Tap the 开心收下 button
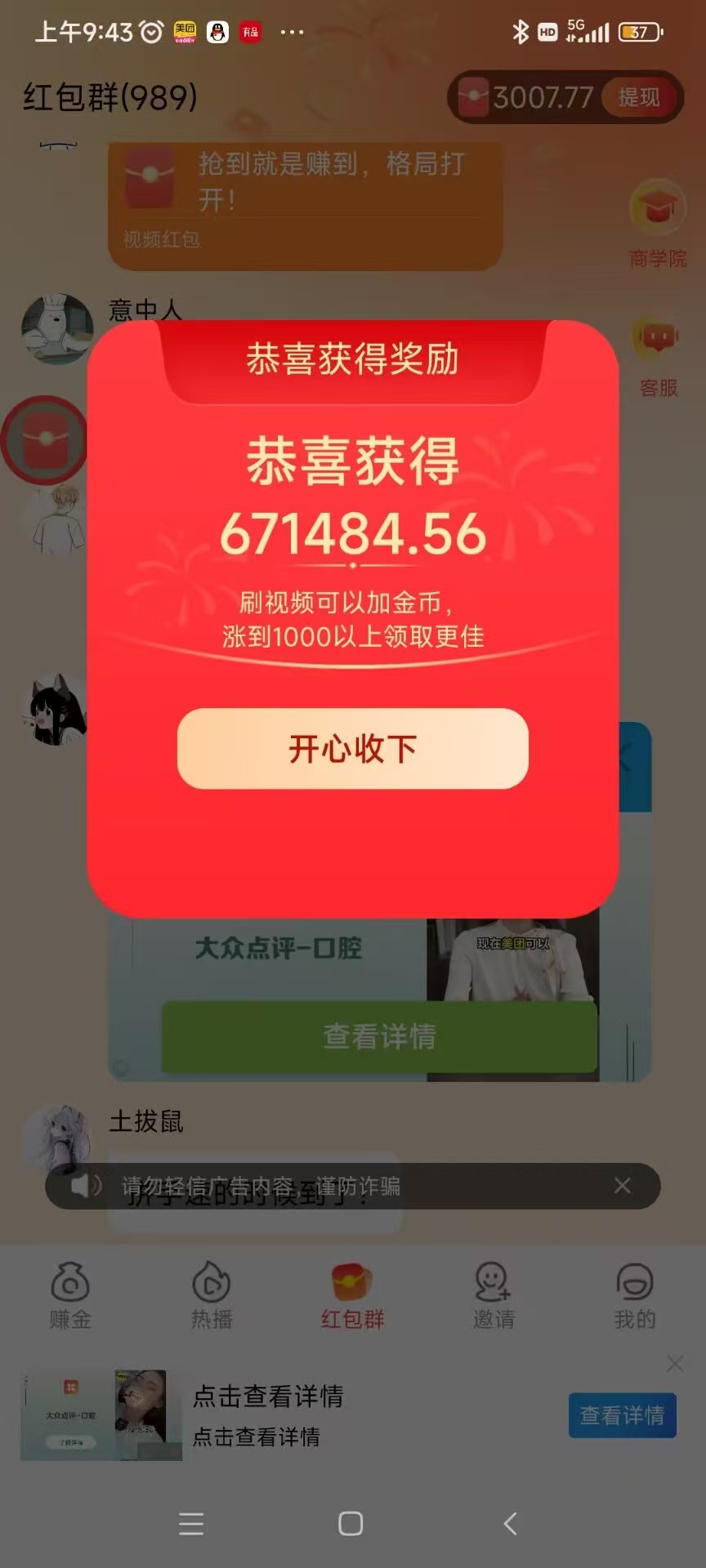 353,748
